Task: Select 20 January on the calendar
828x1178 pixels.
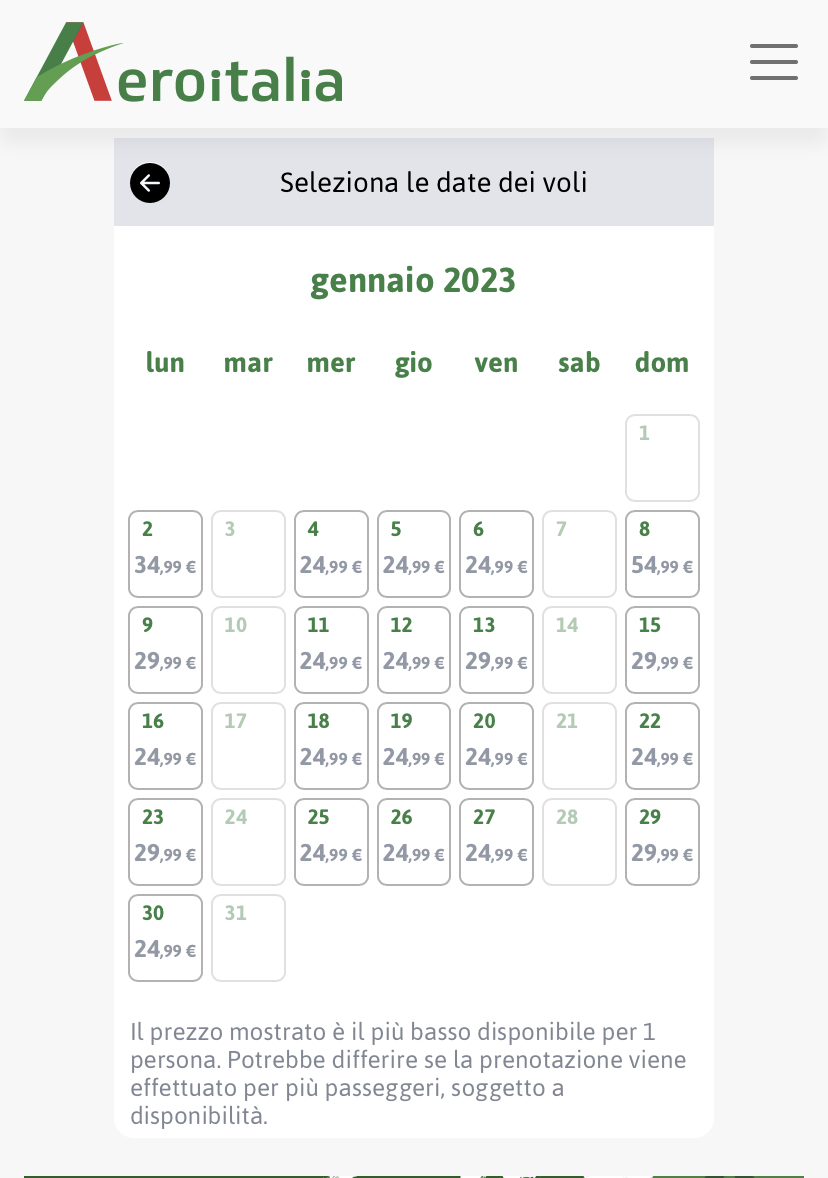Action: 496,746
